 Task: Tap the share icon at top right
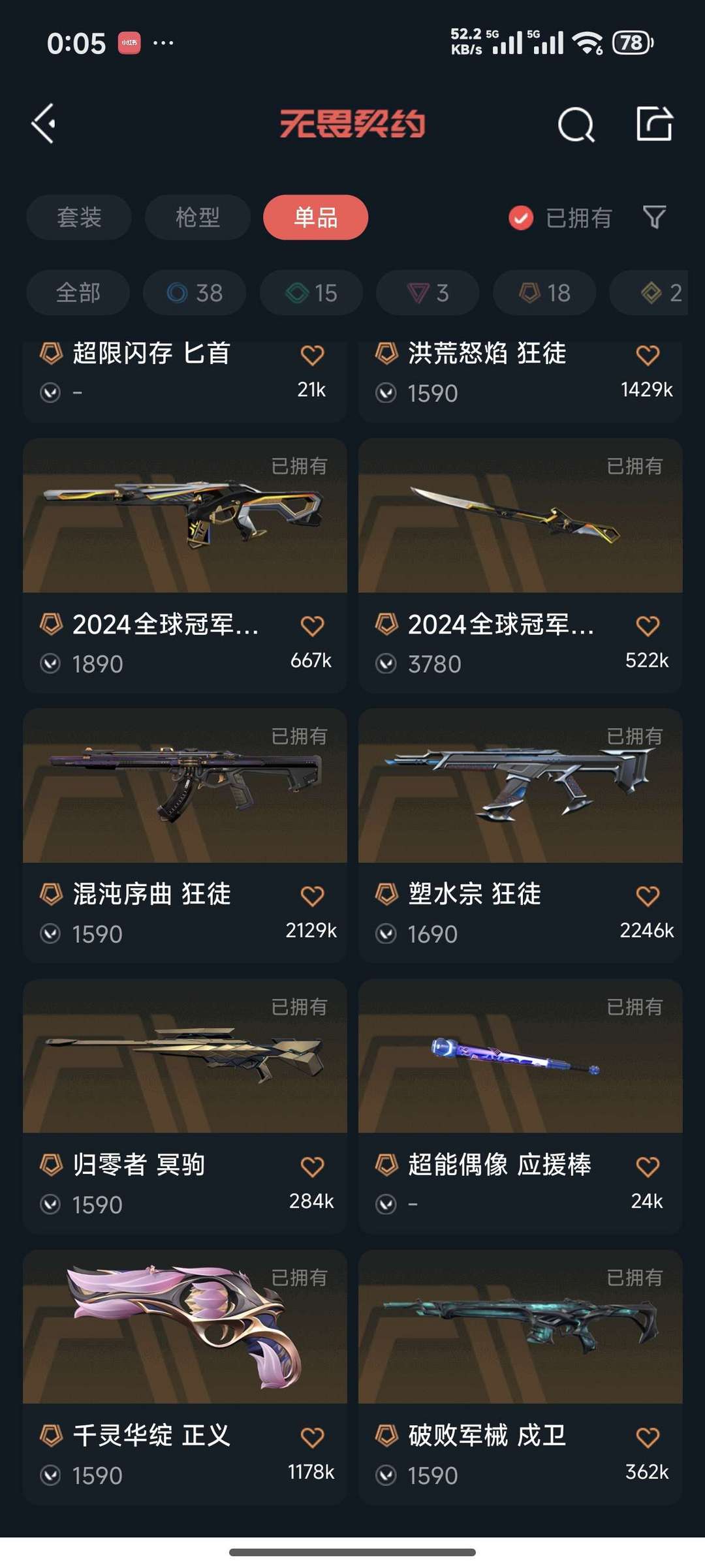coord(655,124)
